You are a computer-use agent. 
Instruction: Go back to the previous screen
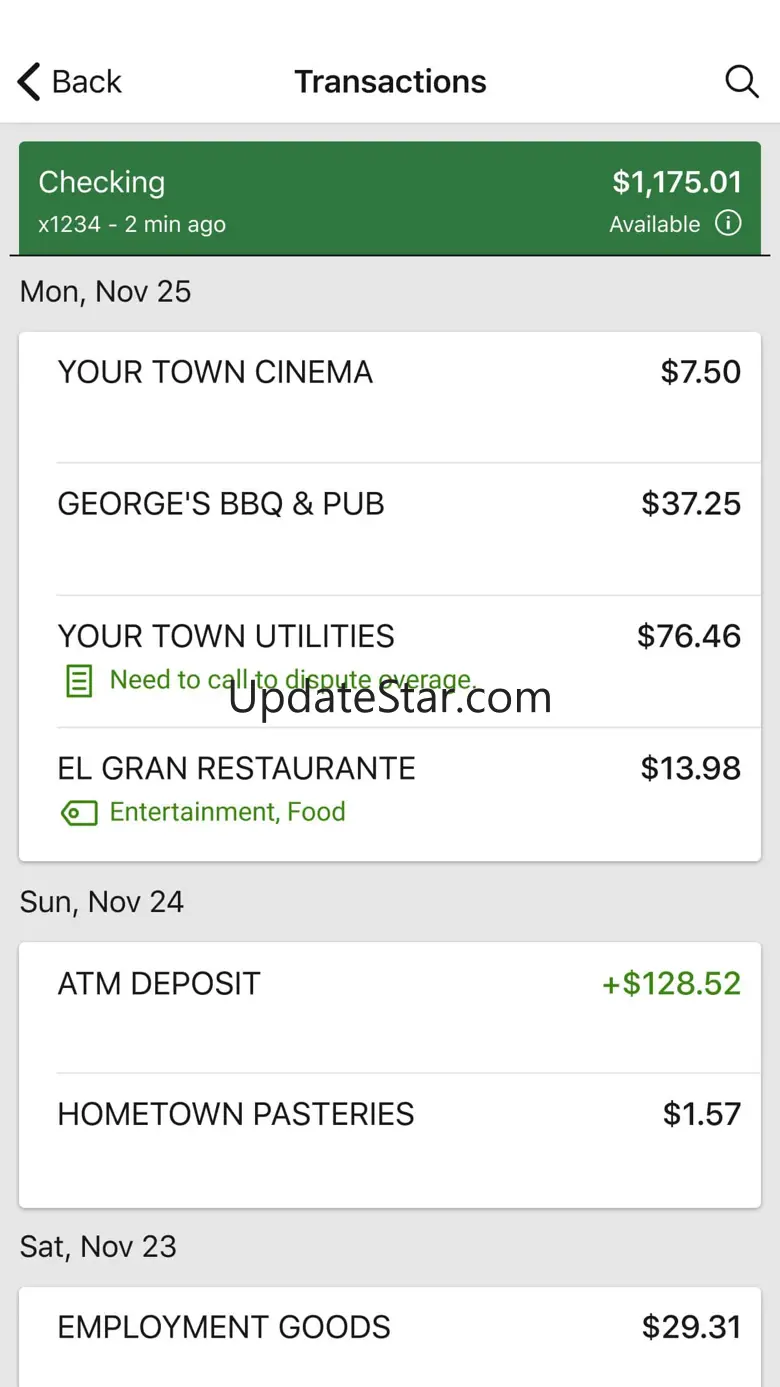(x=70, y=82)
